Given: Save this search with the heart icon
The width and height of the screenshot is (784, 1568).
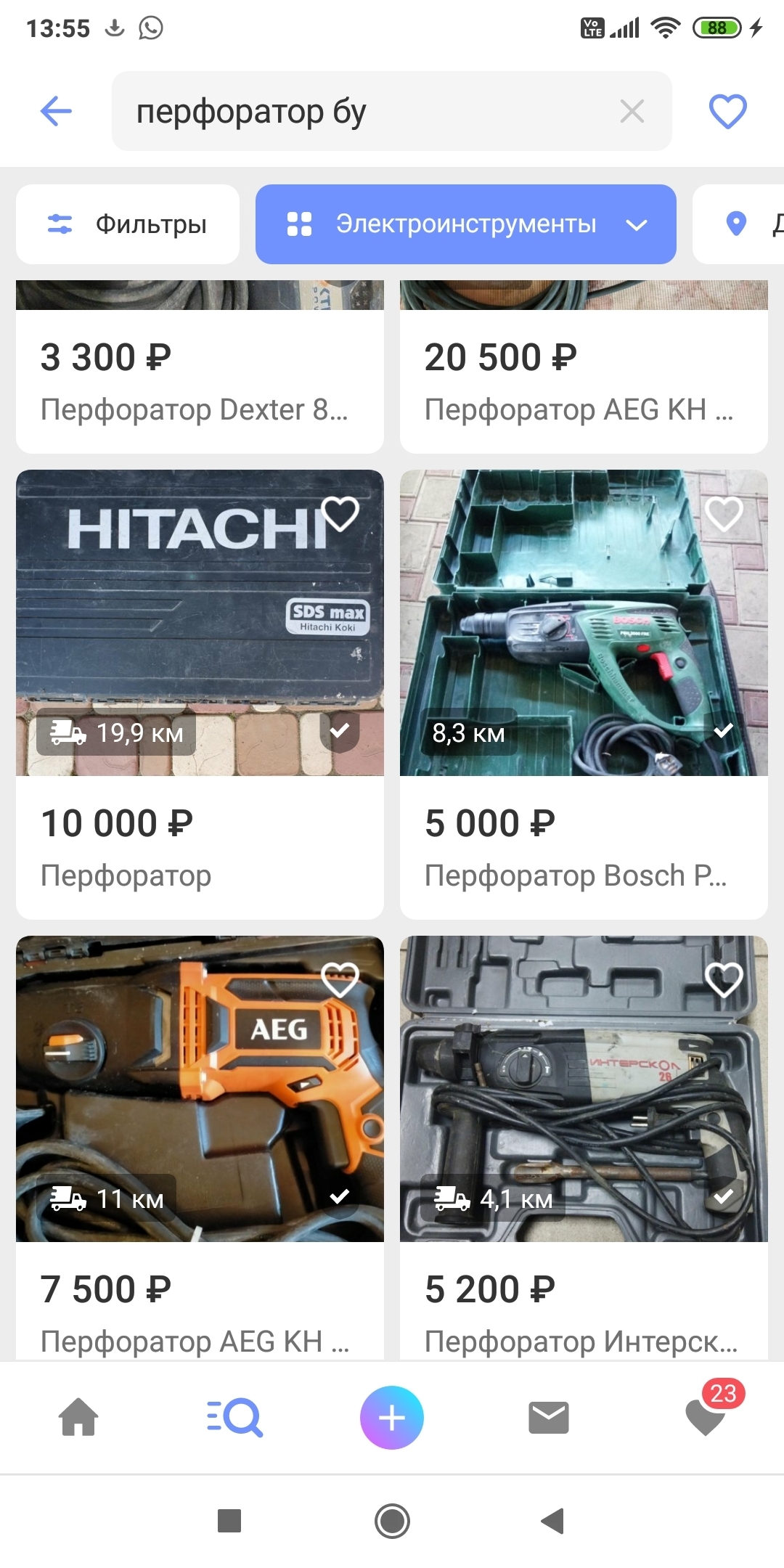Looking at the screenshot, I should (x=727, y=111).
